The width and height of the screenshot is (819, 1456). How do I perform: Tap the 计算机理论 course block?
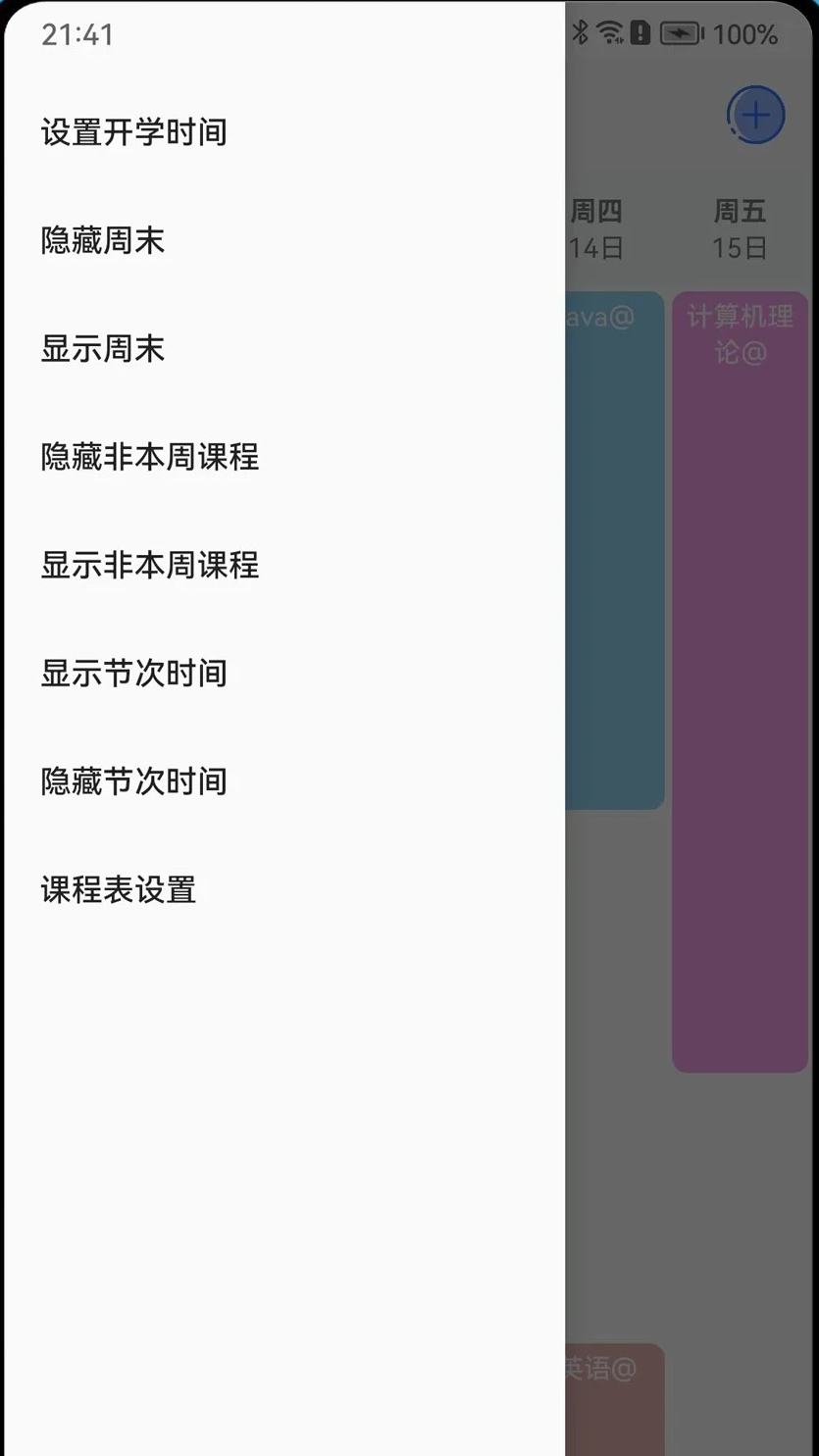click(x=741, y=677)
